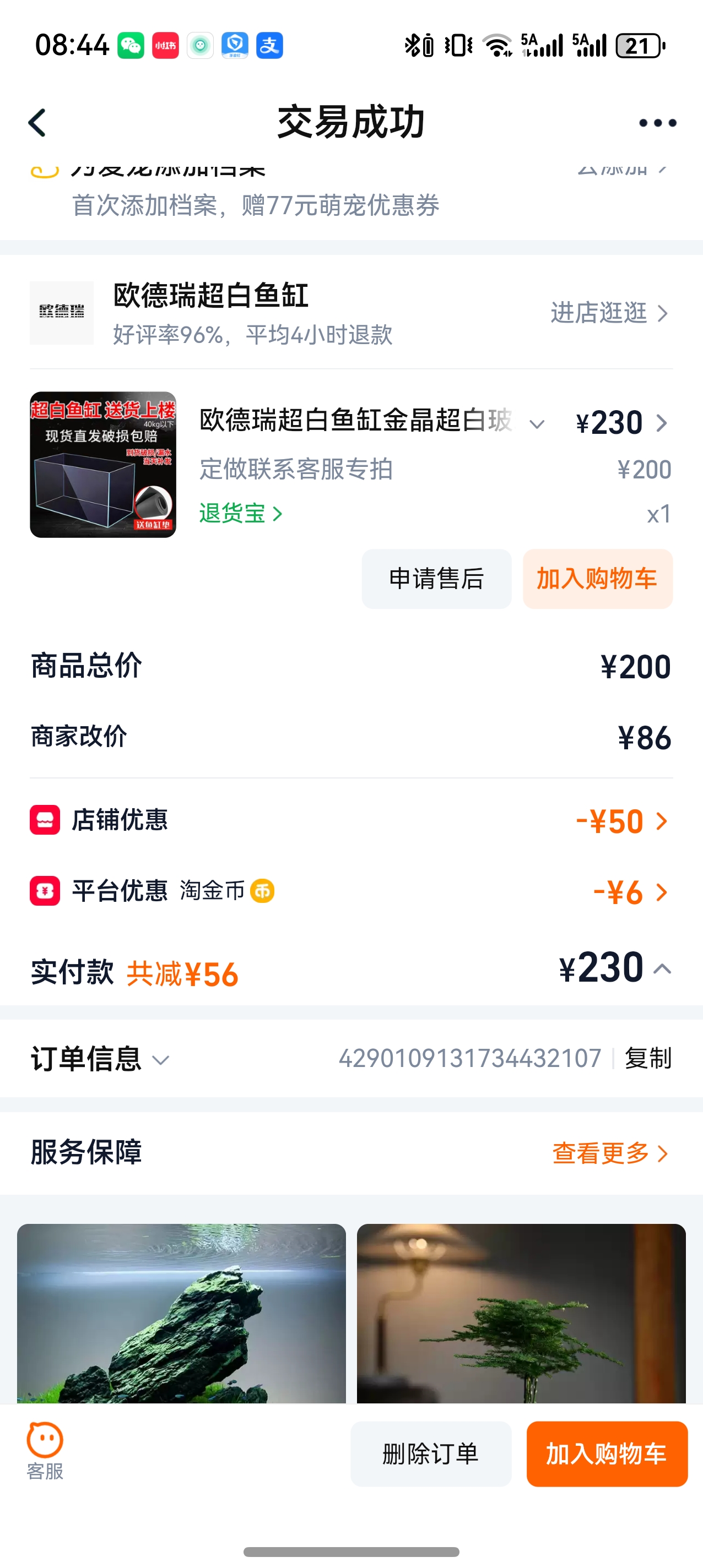Open the green plant recommendation card
Image resolution: width=703 pixels, height=1568 pixels.
(521, 1314)
